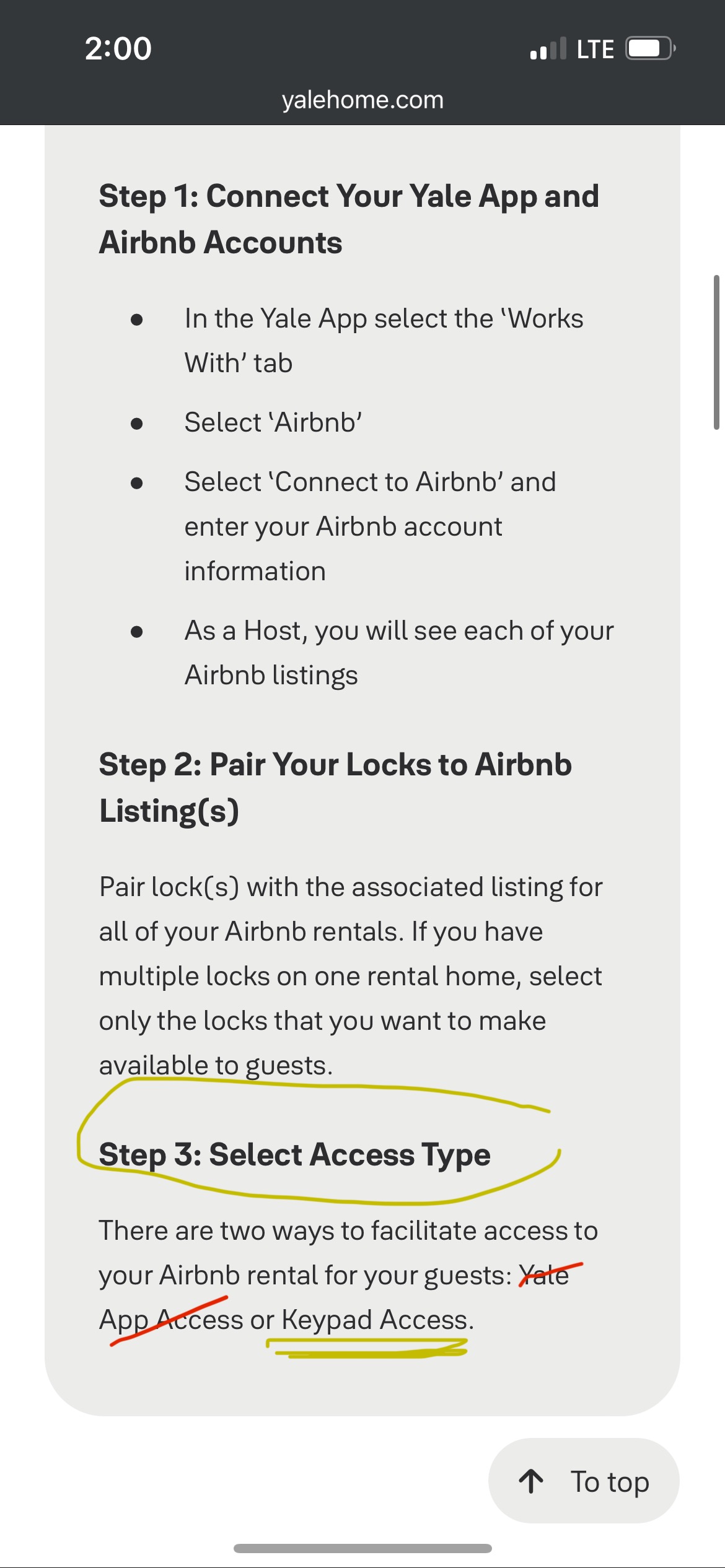Viewport: 725px width, 1568px height.
Task: Tap the LTE network indicator
Action: [594, 48]
